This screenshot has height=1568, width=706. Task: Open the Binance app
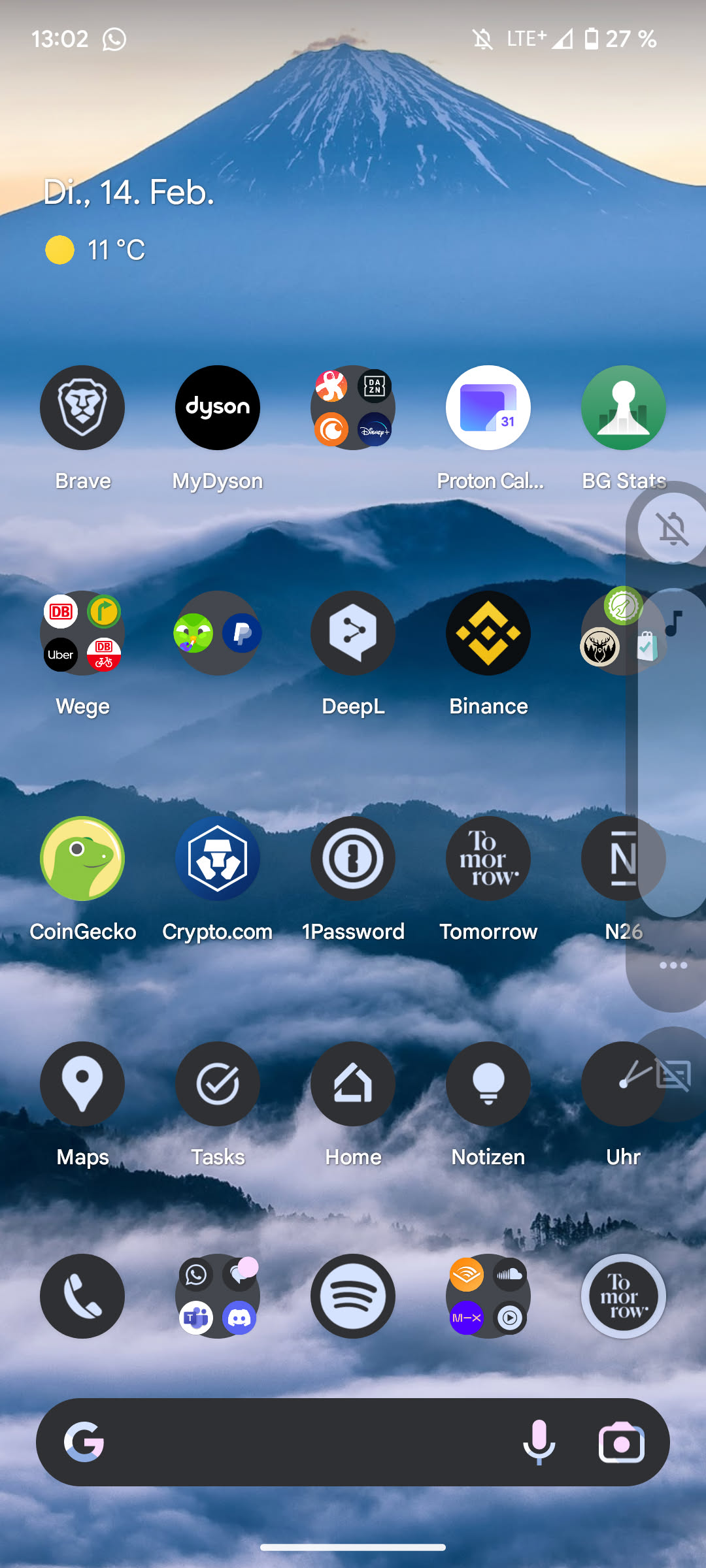click(488, 633)
